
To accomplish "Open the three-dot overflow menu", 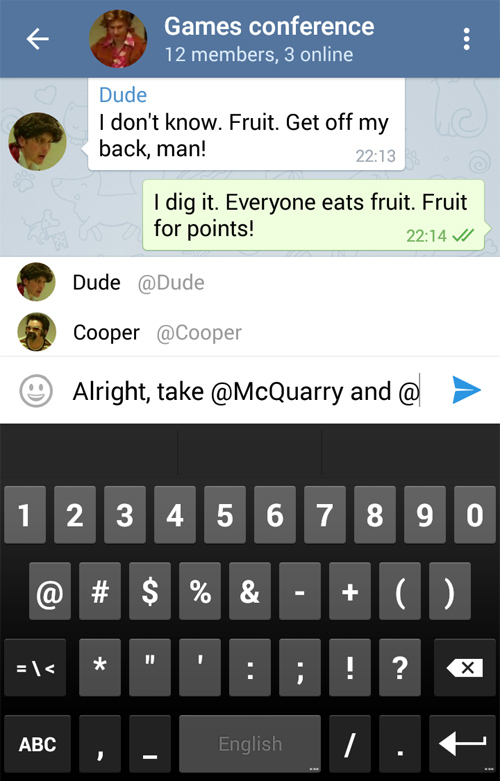I will (x=466, y=39).
